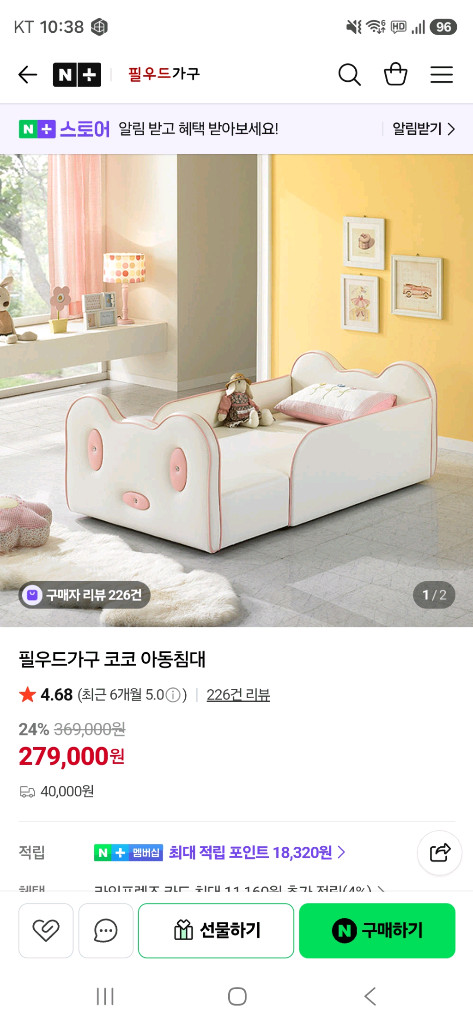Open the N+ store home logo
Viewport: 473px width, 1024px height.
pyautogui.click(x=77, y=75)
